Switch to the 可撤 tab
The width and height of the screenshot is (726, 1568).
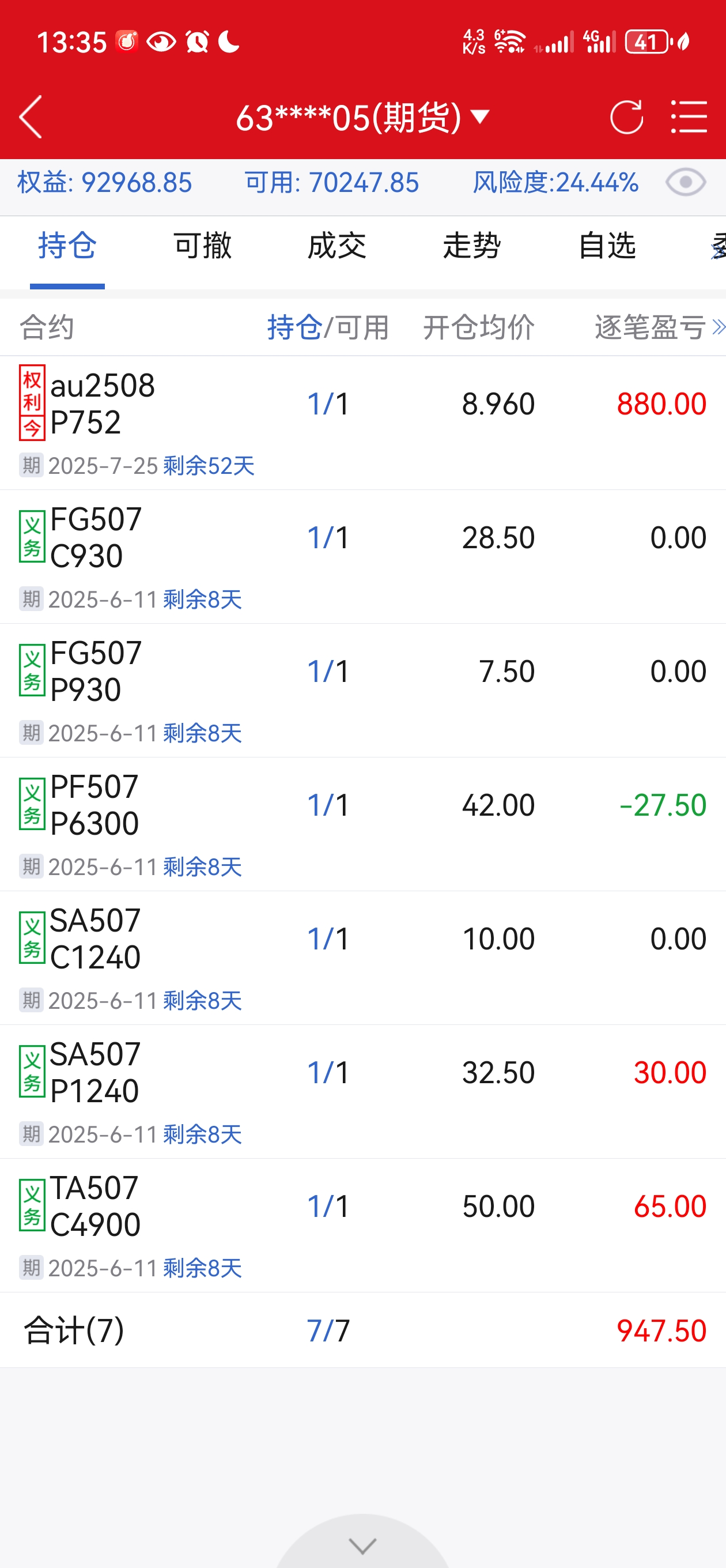point(202,247)
